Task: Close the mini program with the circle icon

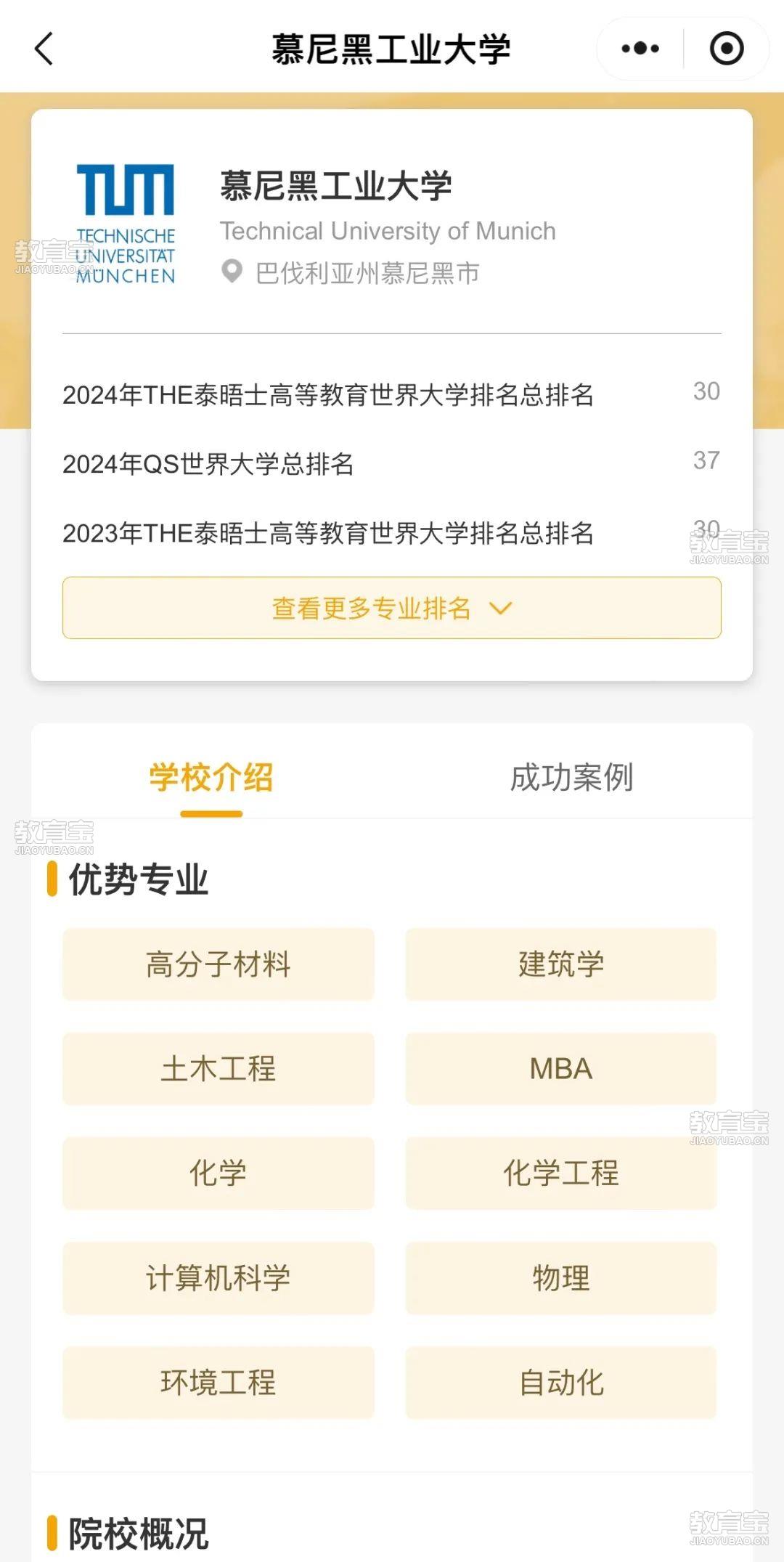Action: click(727, 49)
